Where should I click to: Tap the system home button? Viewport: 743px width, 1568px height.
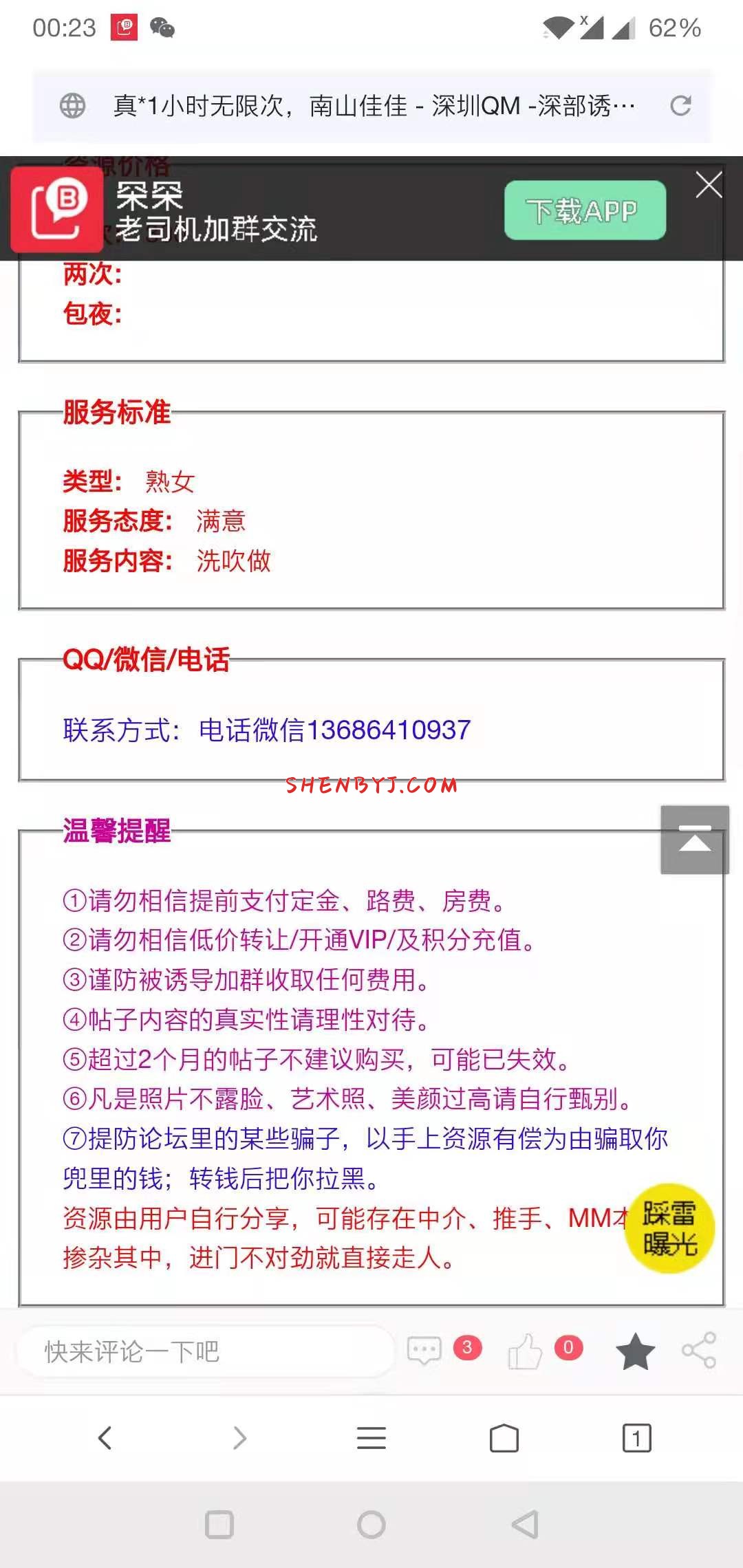point(371,1525)
